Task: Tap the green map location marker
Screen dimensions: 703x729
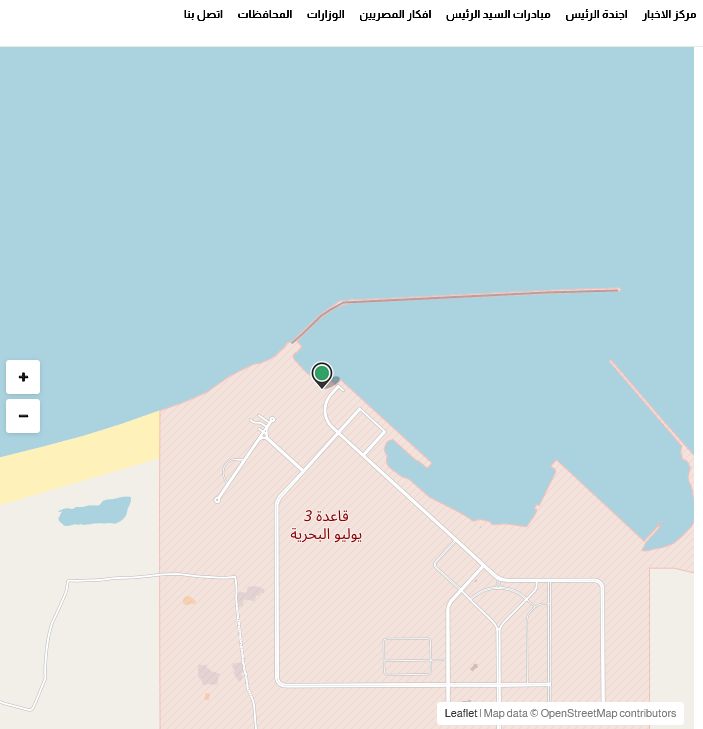Action: (x=321, y=374)
